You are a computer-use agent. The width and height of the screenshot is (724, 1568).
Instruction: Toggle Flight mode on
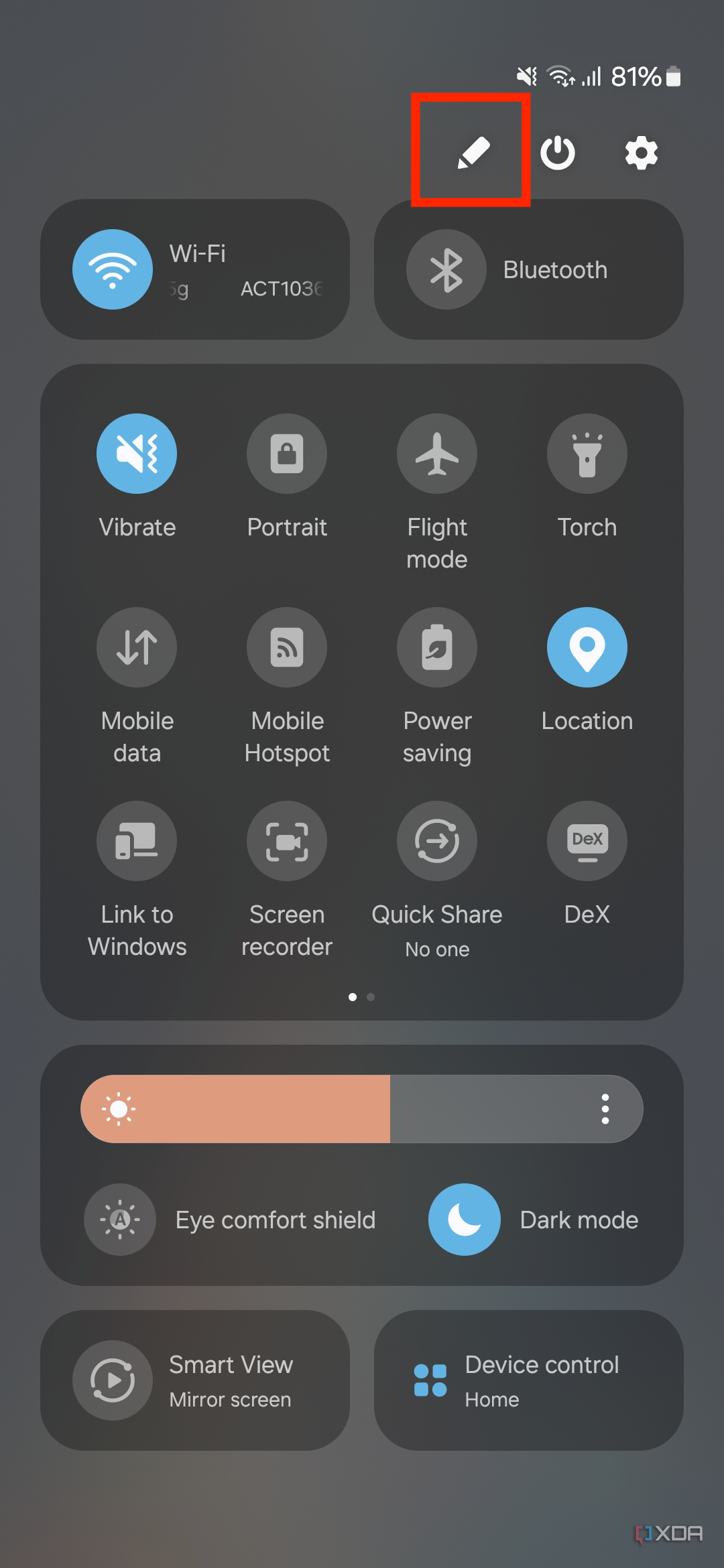tap(437, 454)
